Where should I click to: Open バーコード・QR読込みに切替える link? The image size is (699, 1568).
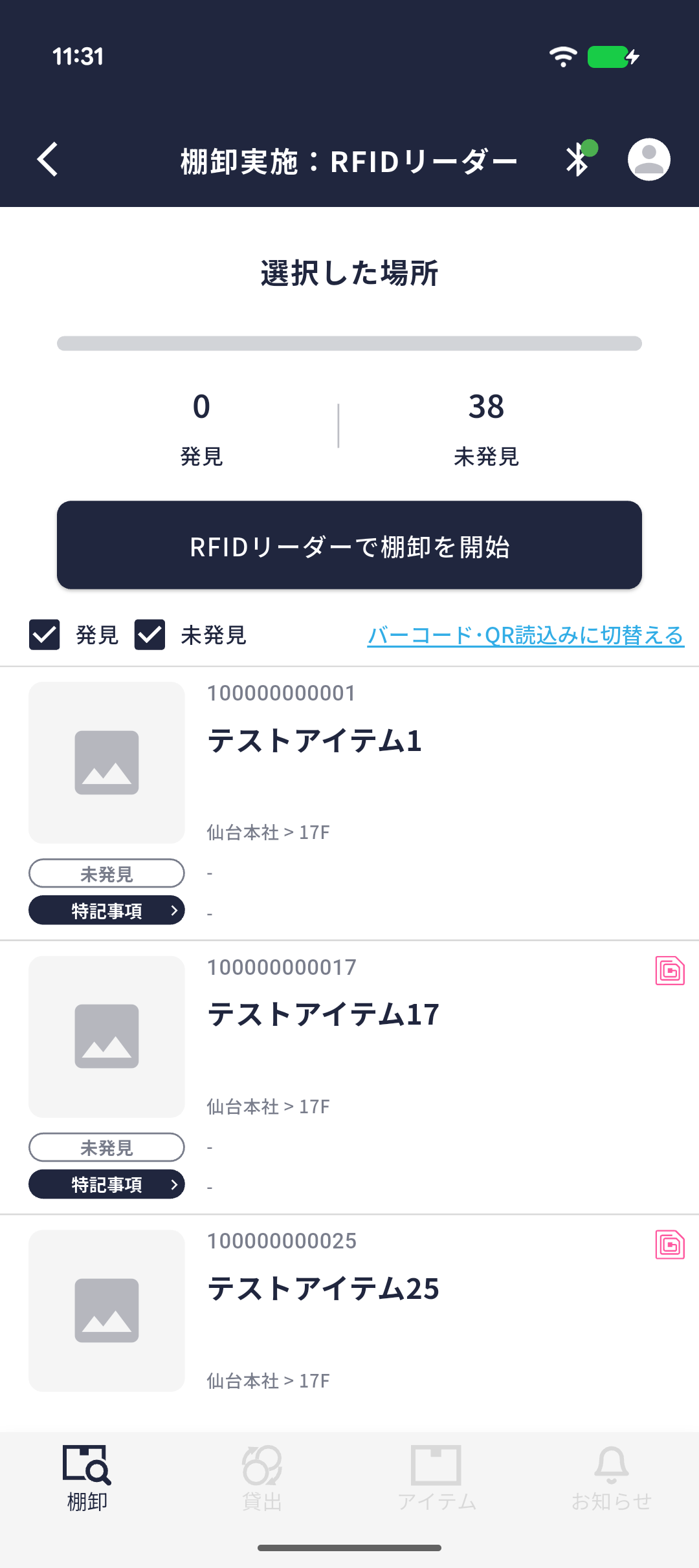click(526, 637)
